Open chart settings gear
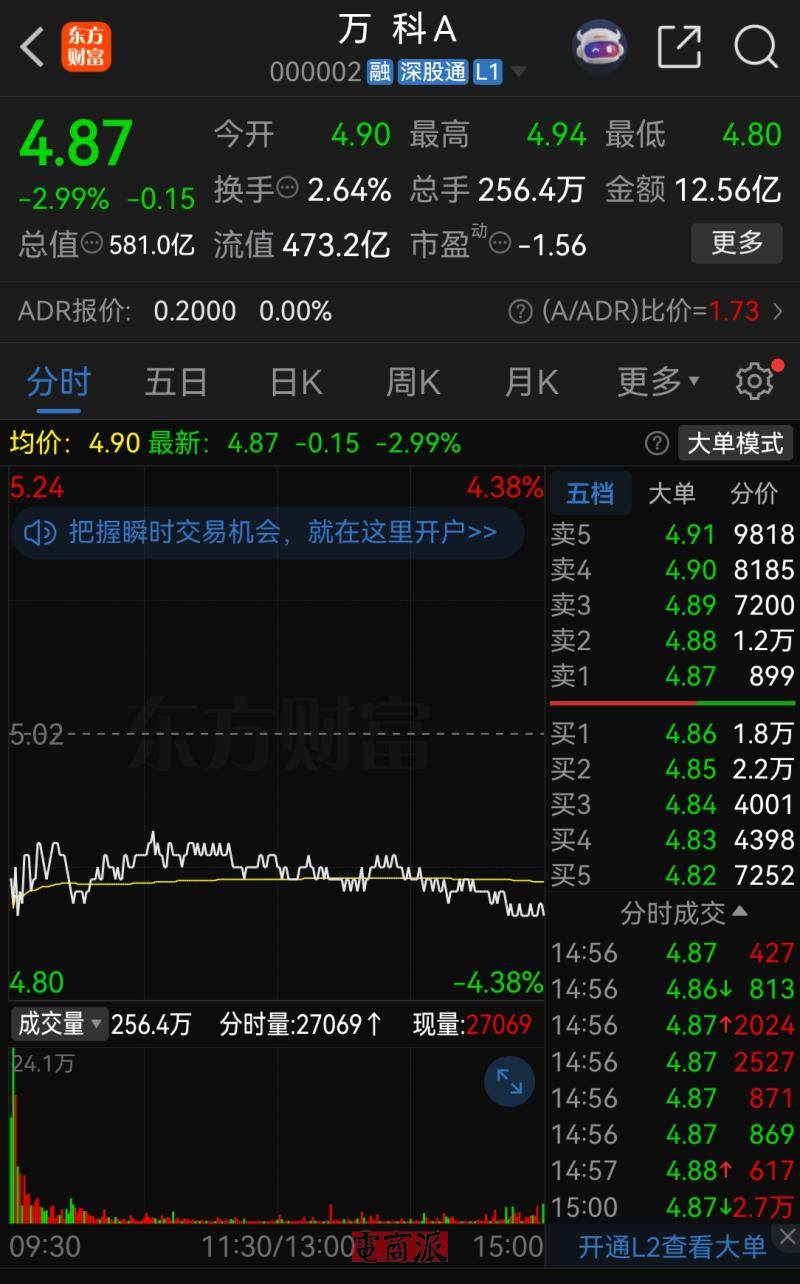This screenshot has width=800, height=1284. (x=755, y=381)
